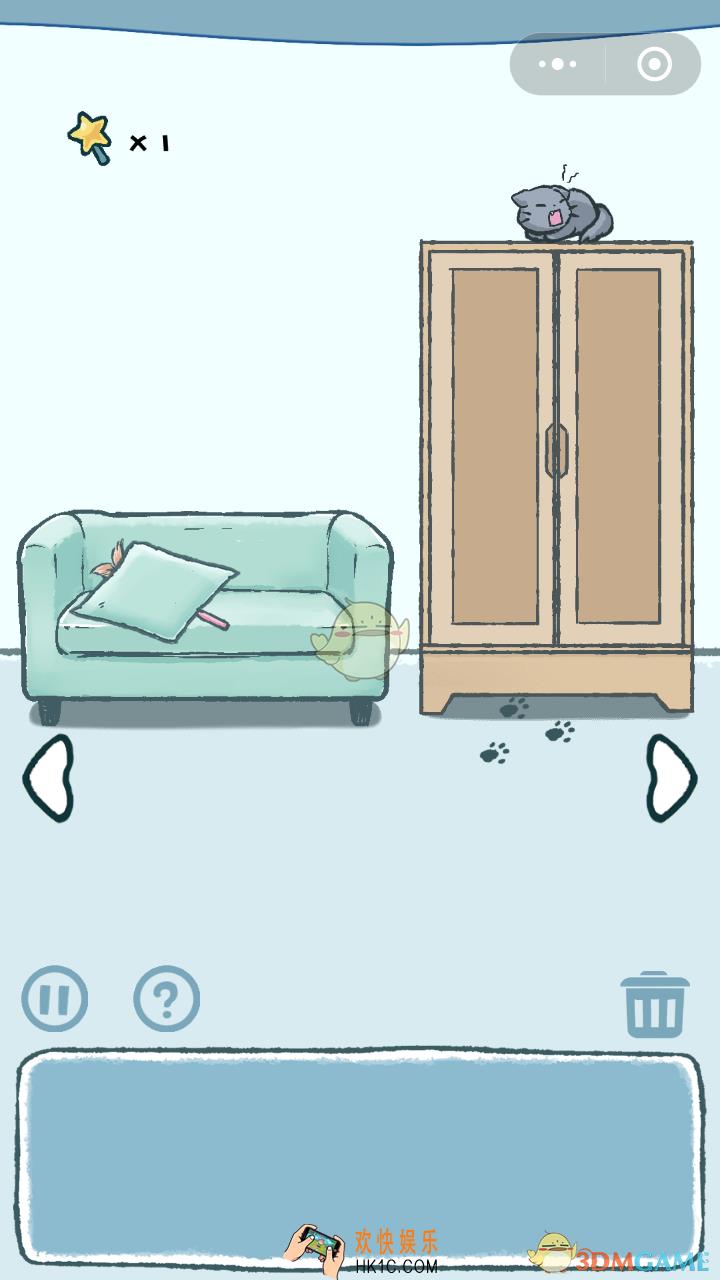
Task: Go to the room on the left
Action: coord(48,778)
